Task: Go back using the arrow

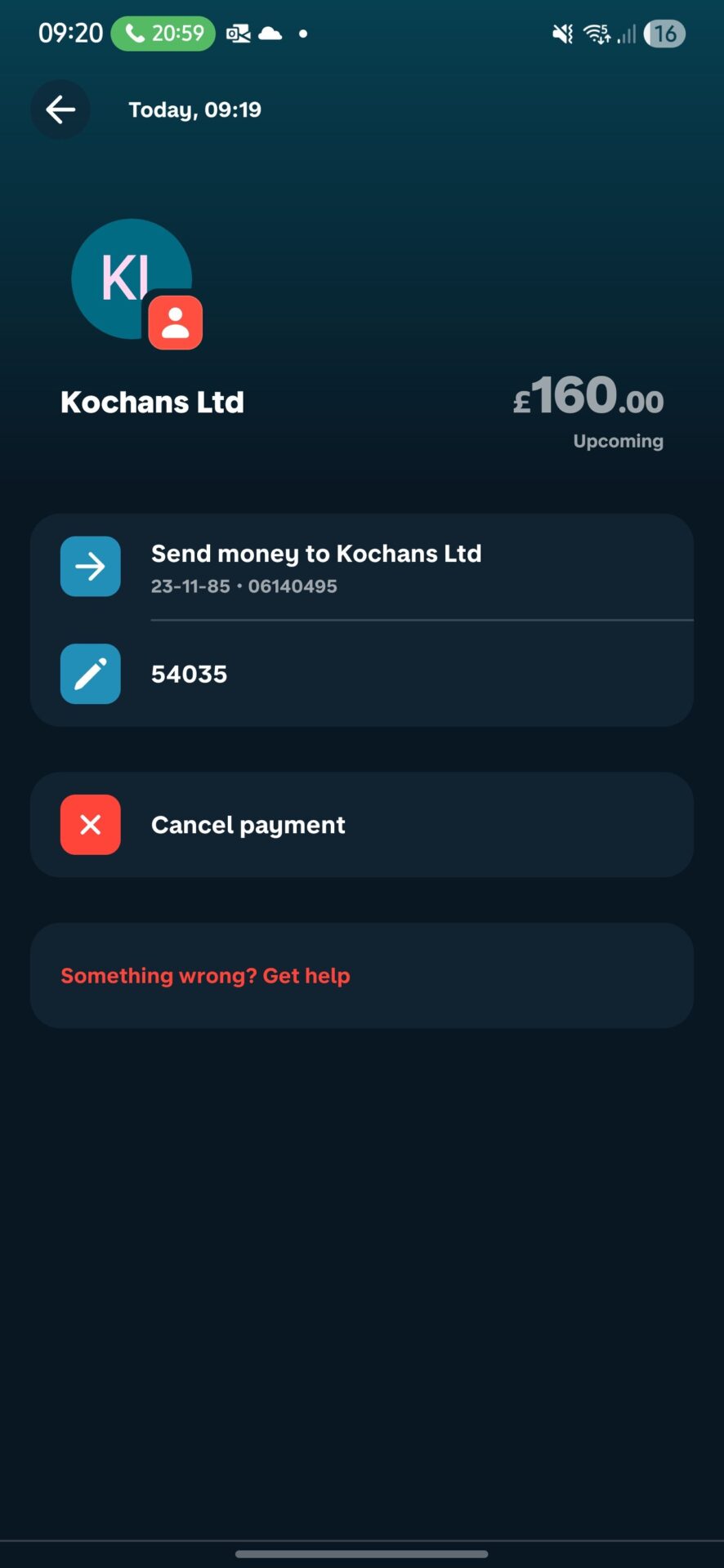Action: tap(60, 109)
